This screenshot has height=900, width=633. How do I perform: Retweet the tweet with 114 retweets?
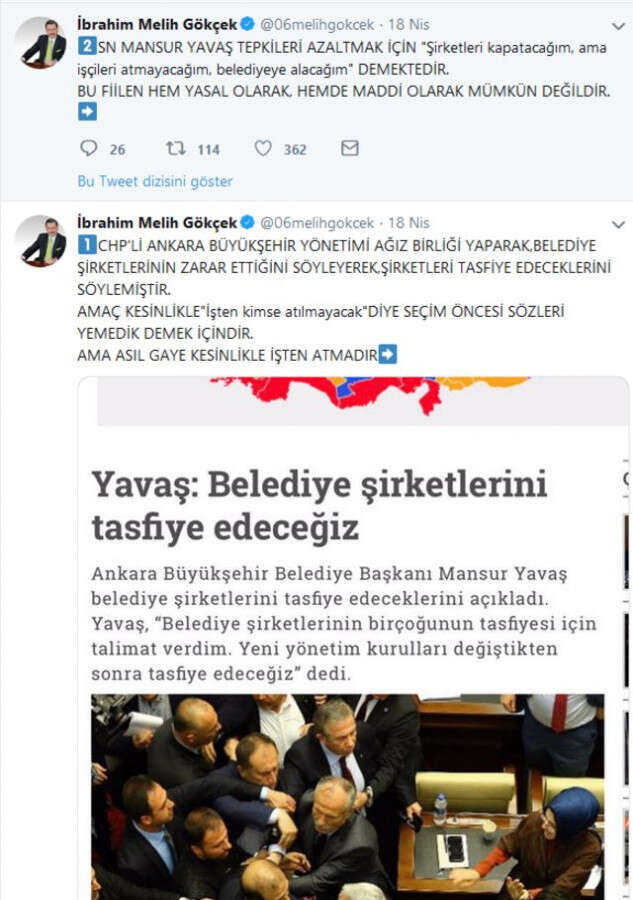click(176, 148)
